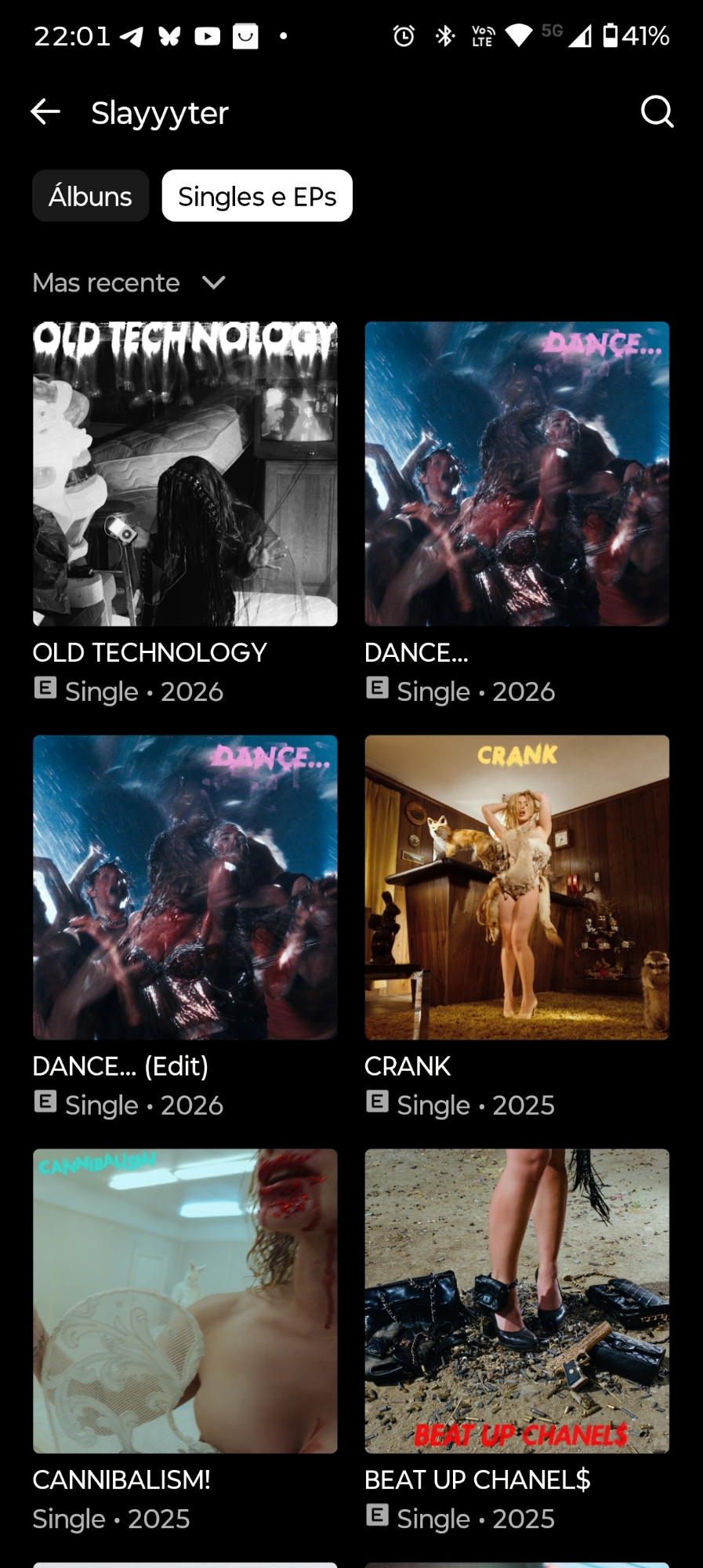Open the DANCE... single
The image size is (703, 1568).
click(516, 474)
